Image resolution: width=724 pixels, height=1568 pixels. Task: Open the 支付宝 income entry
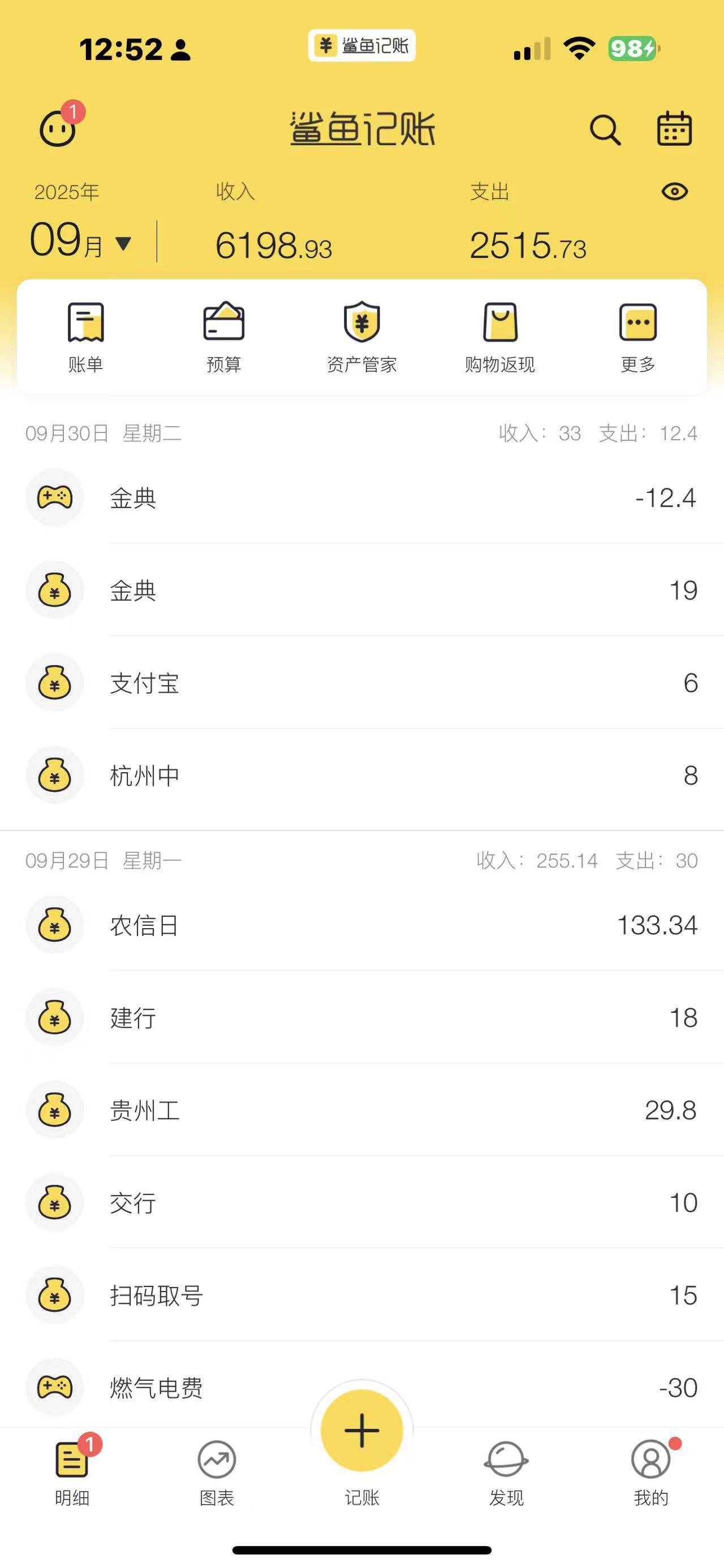click(361, 683)
